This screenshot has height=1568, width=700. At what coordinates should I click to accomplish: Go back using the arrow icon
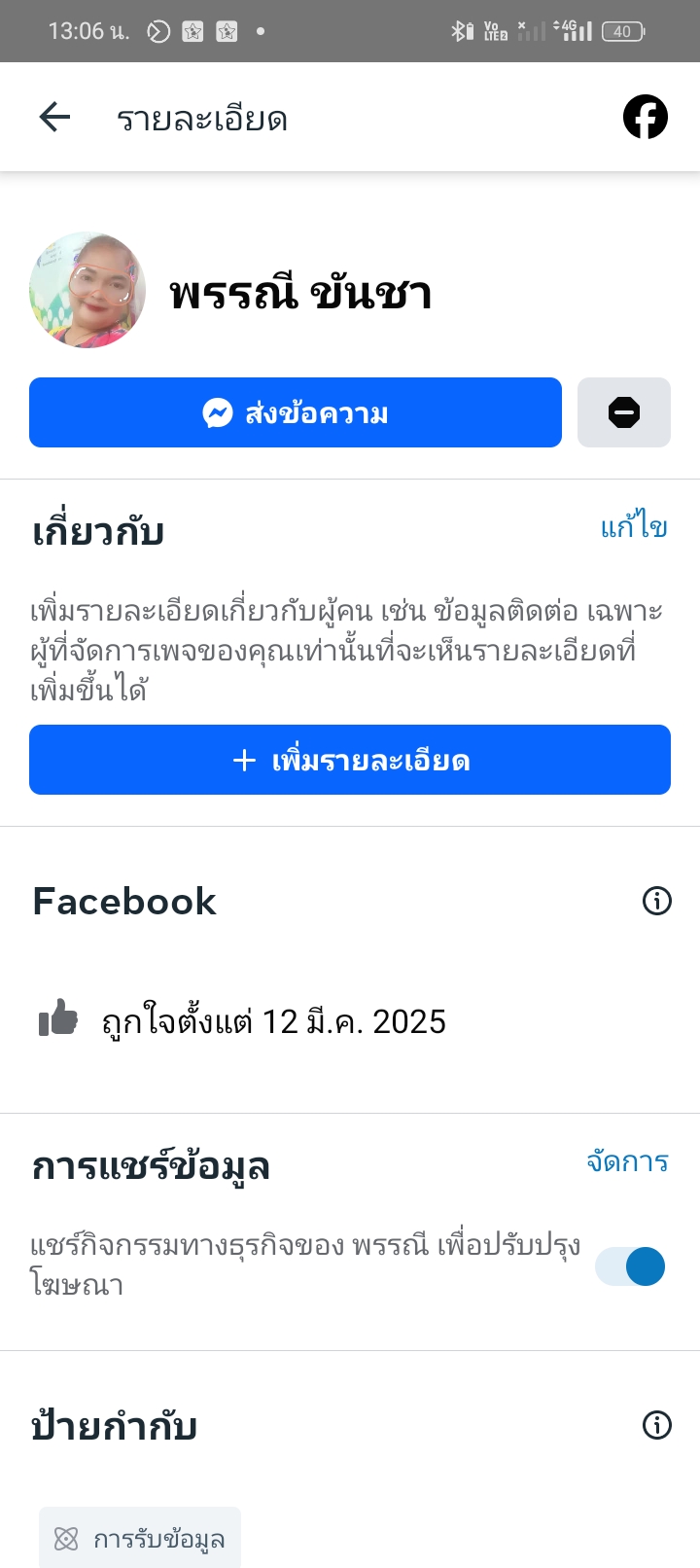(x=54, y=118)
